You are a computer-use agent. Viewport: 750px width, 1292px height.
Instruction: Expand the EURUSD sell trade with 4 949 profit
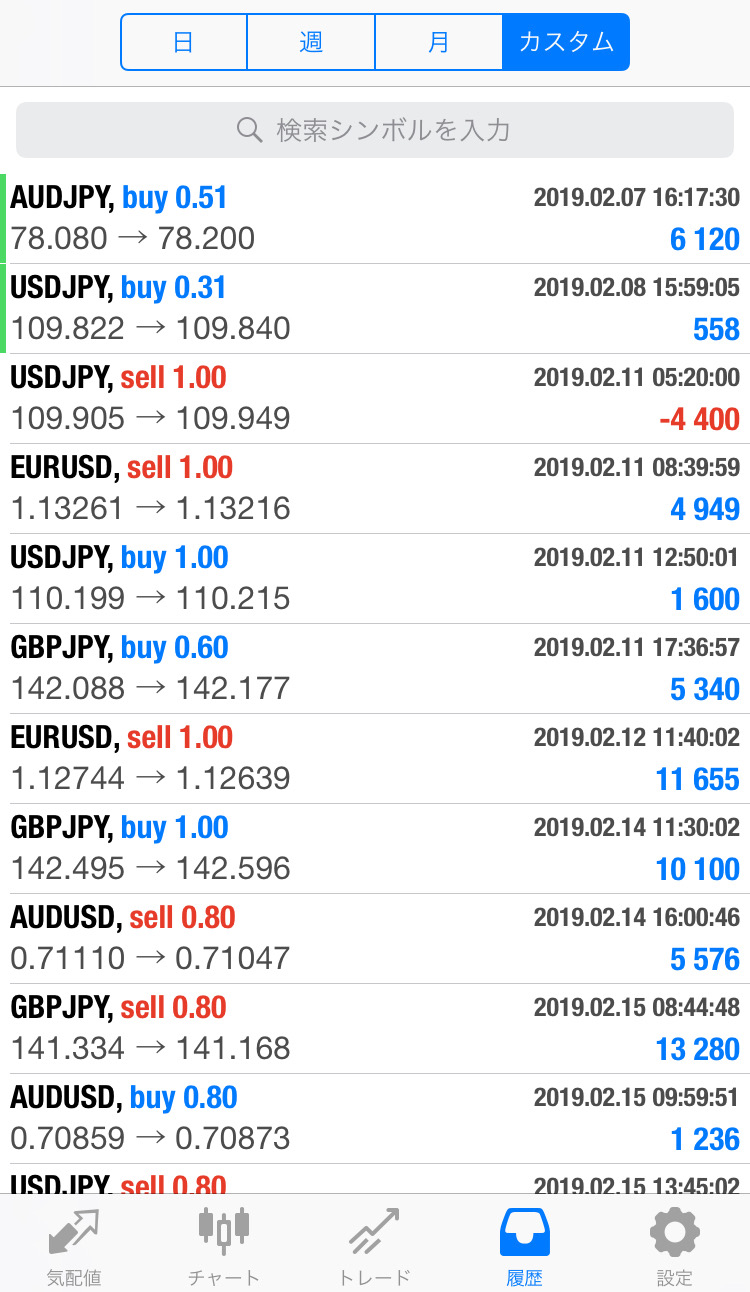(375, 488)
